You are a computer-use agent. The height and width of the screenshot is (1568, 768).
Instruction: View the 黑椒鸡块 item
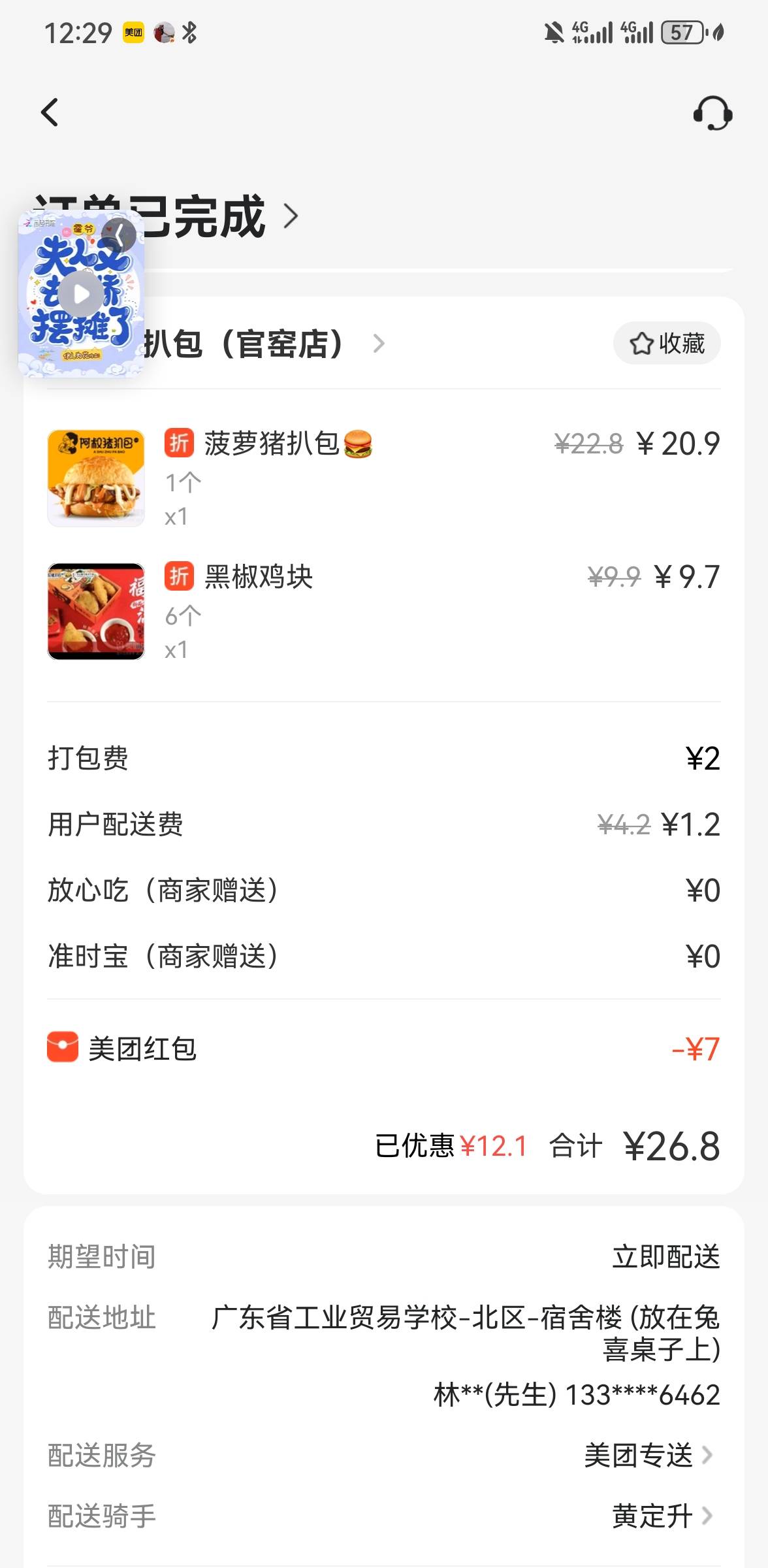tap(259, 578)
